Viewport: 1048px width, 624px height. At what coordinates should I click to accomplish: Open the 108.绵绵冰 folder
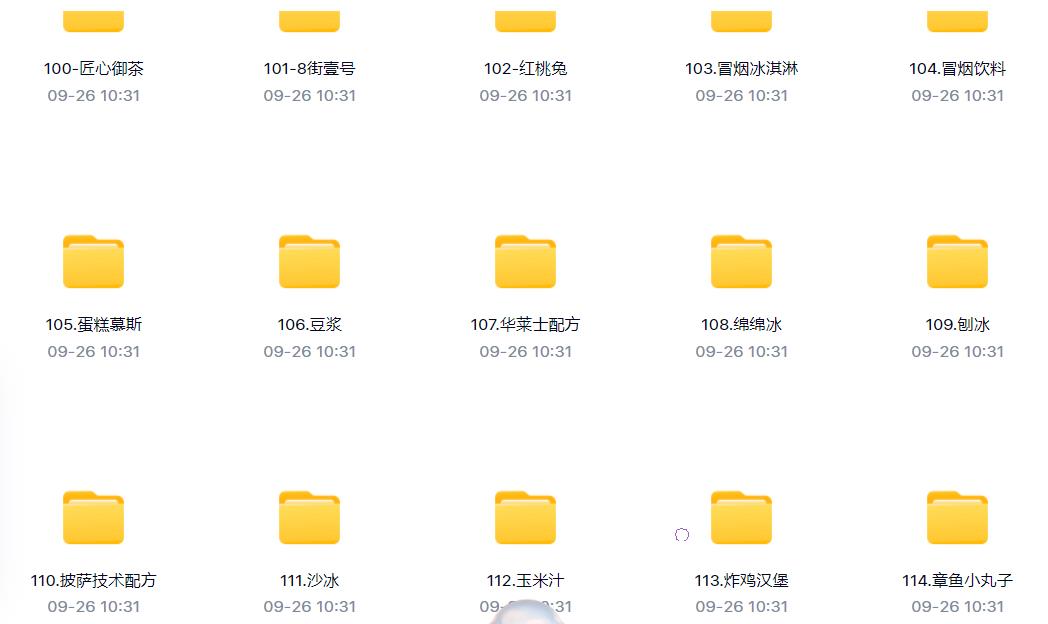coord(741,262)
